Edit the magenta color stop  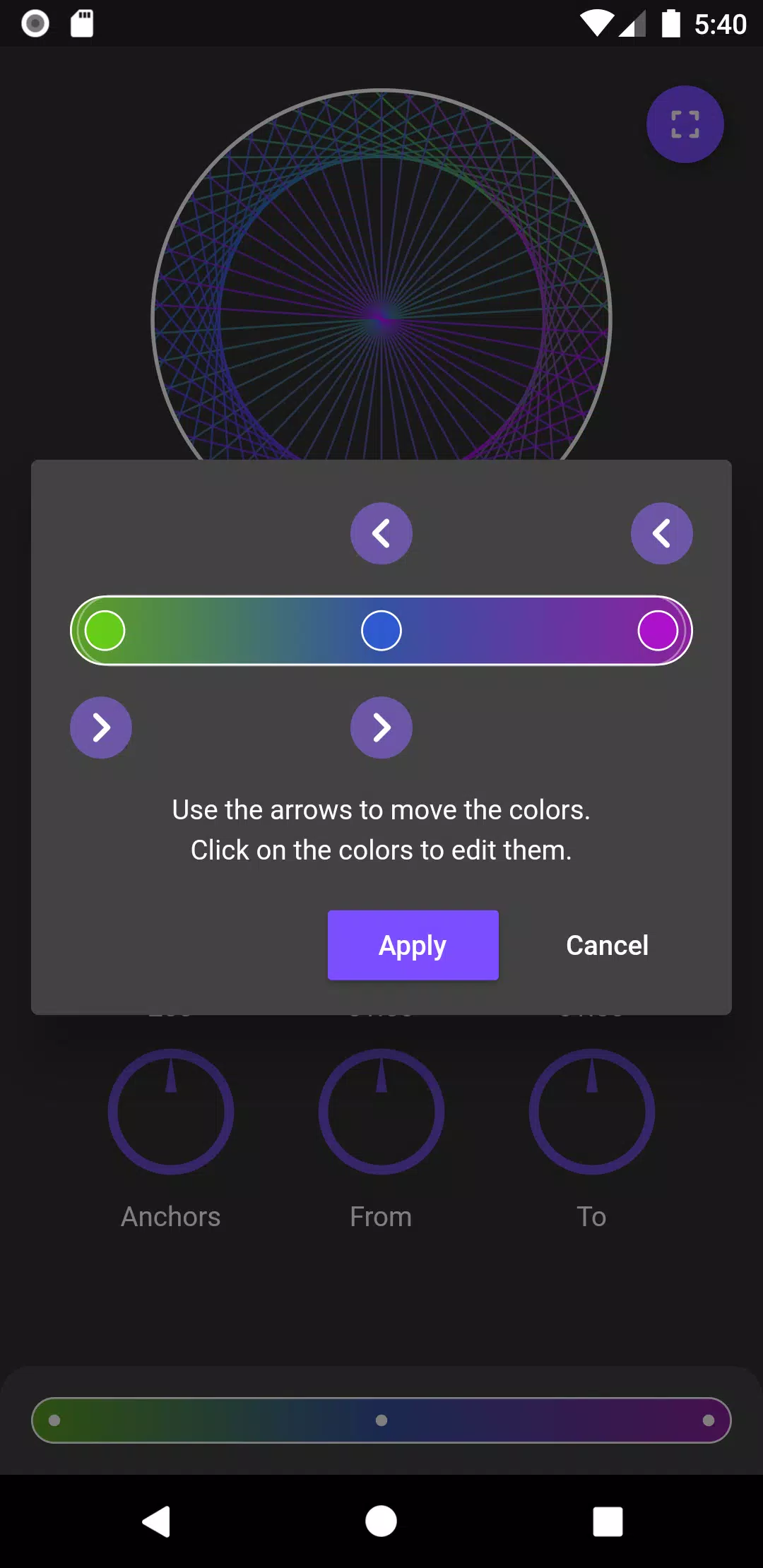click(x=658, y=631)
